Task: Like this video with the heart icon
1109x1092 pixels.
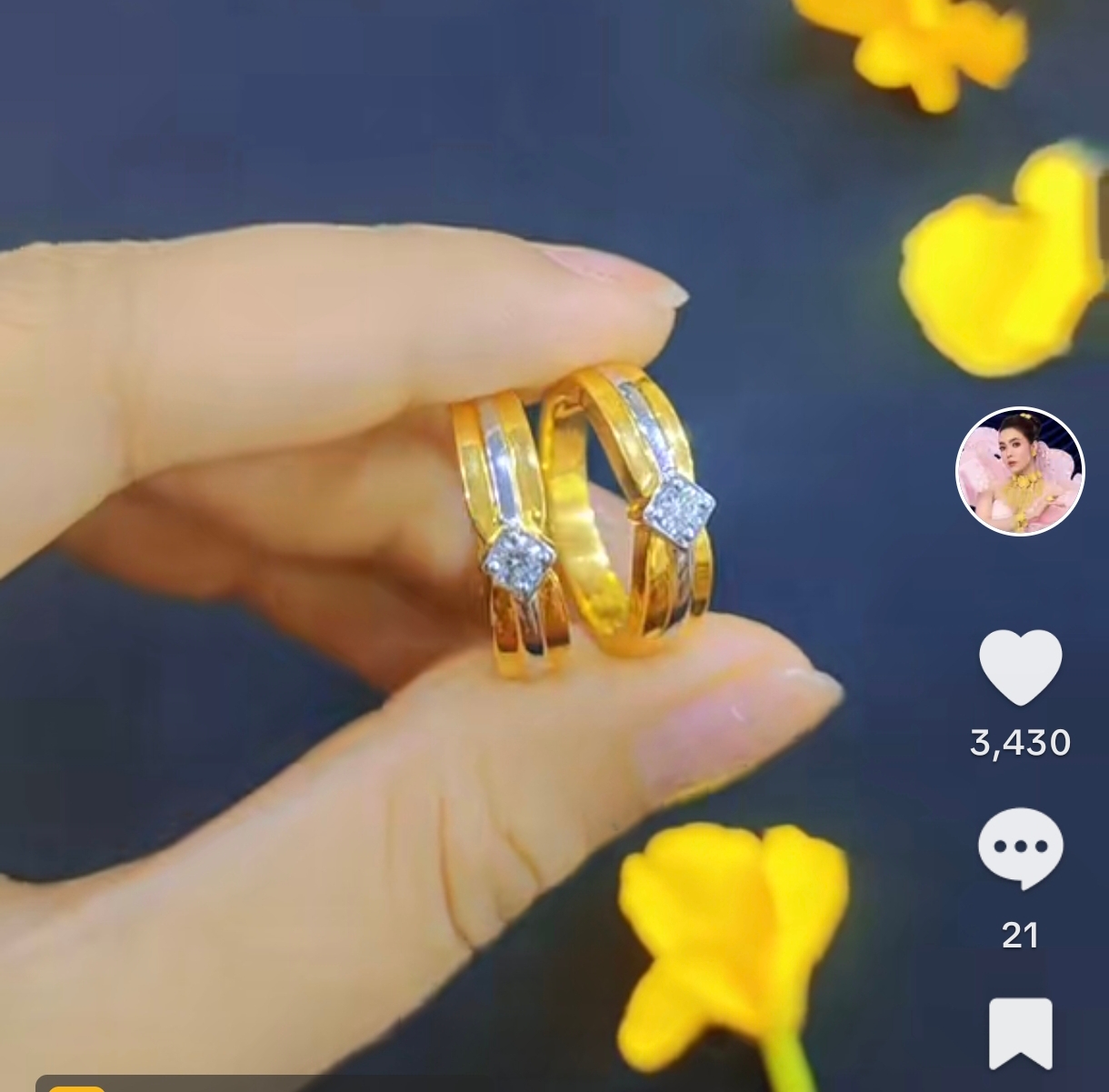Action: pos(1020,666)
